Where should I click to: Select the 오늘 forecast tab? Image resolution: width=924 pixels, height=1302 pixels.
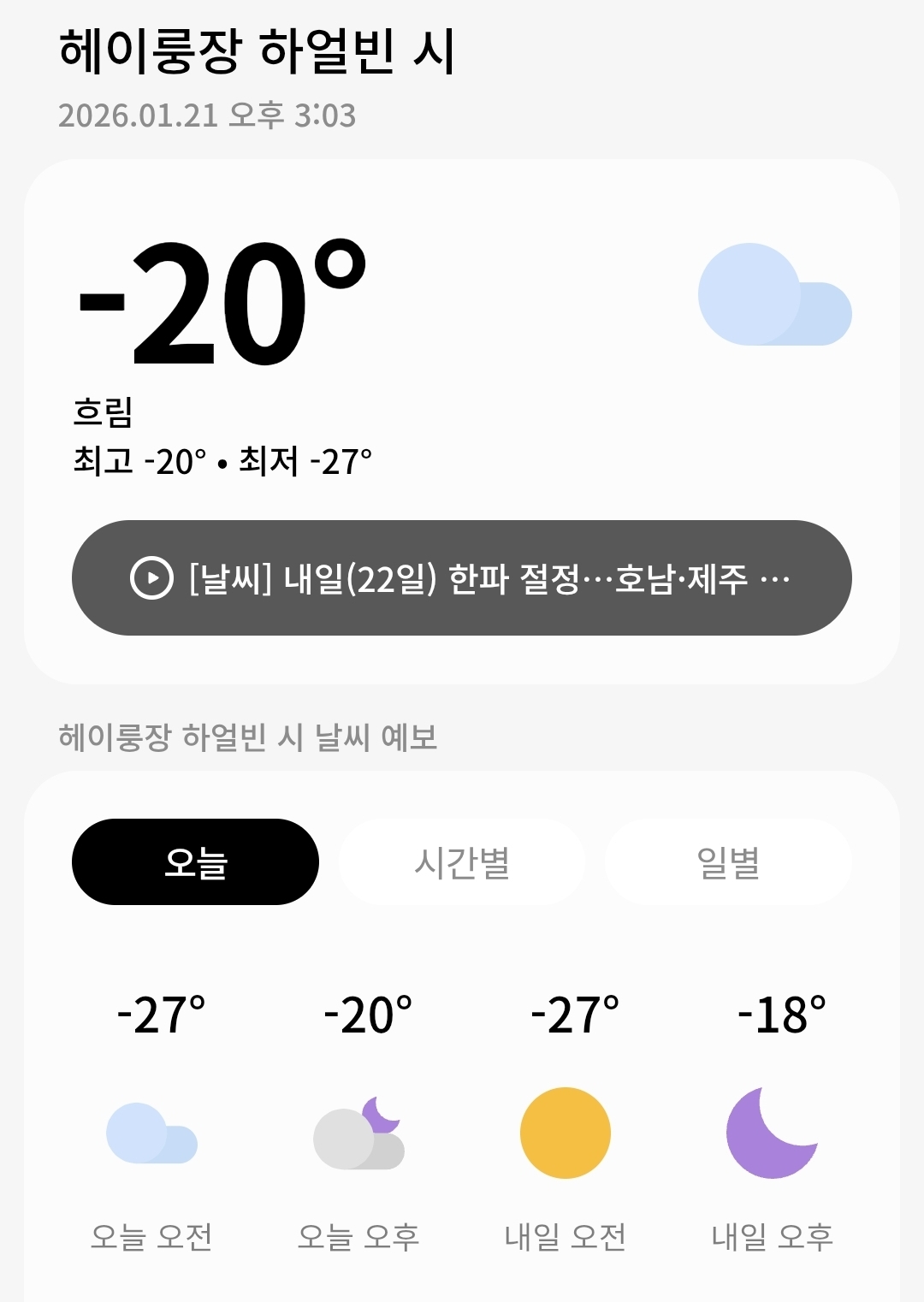pyautogui.click(x=195, y=862)
